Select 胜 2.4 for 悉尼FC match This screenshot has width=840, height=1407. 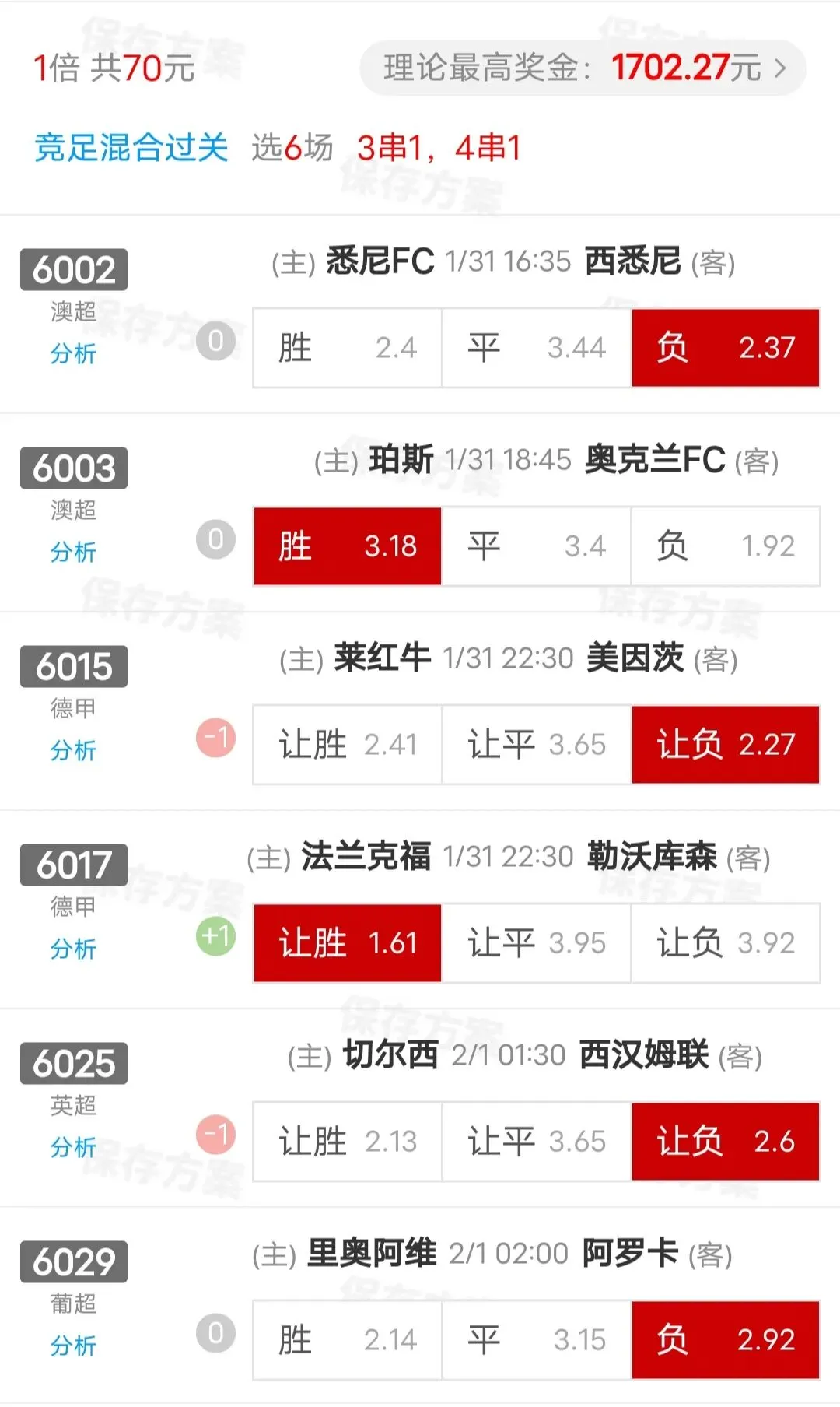click(x=348, y=348)
